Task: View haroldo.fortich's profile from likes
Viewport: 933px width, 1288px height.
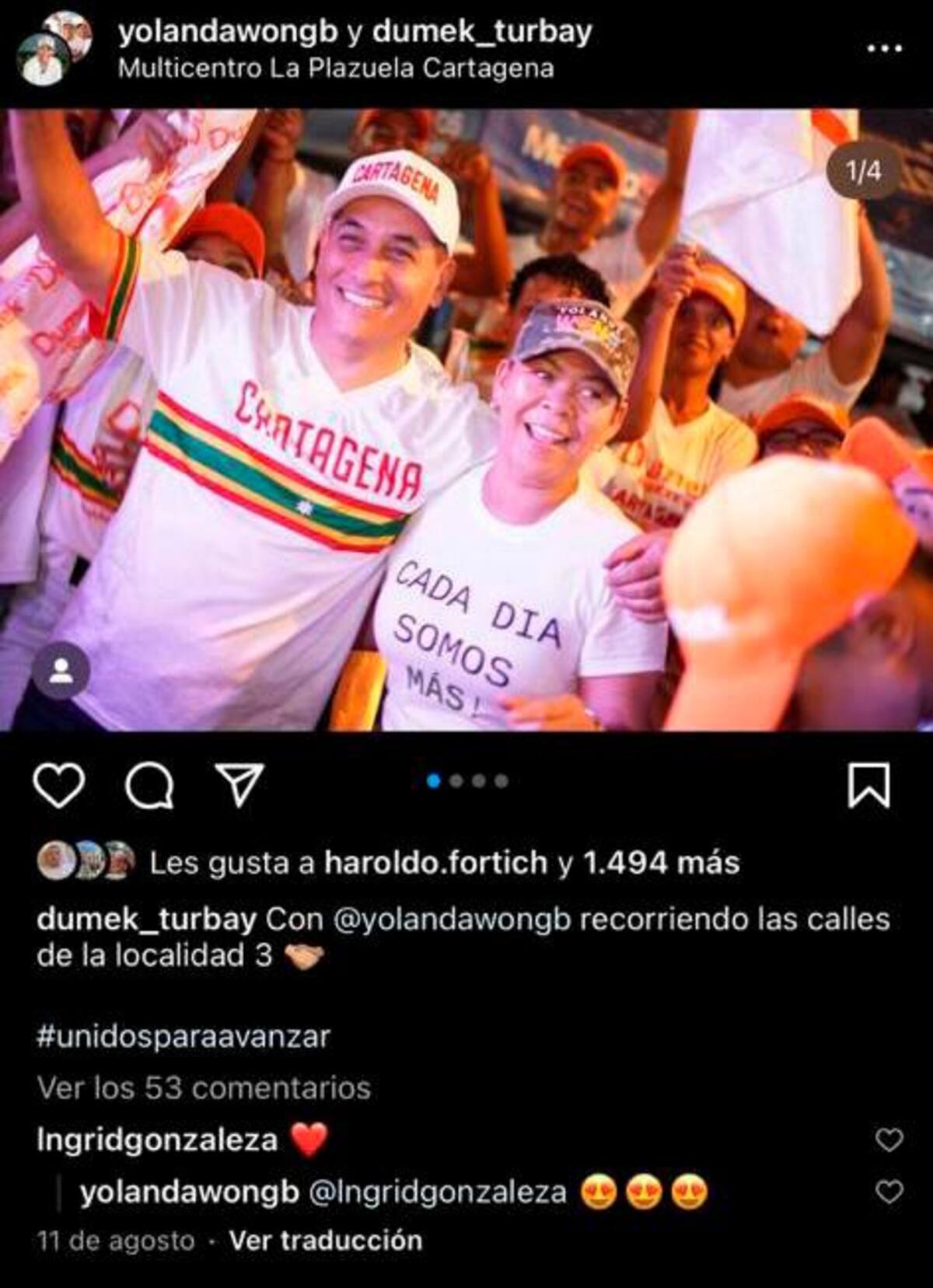Action: tap(435, 863)
